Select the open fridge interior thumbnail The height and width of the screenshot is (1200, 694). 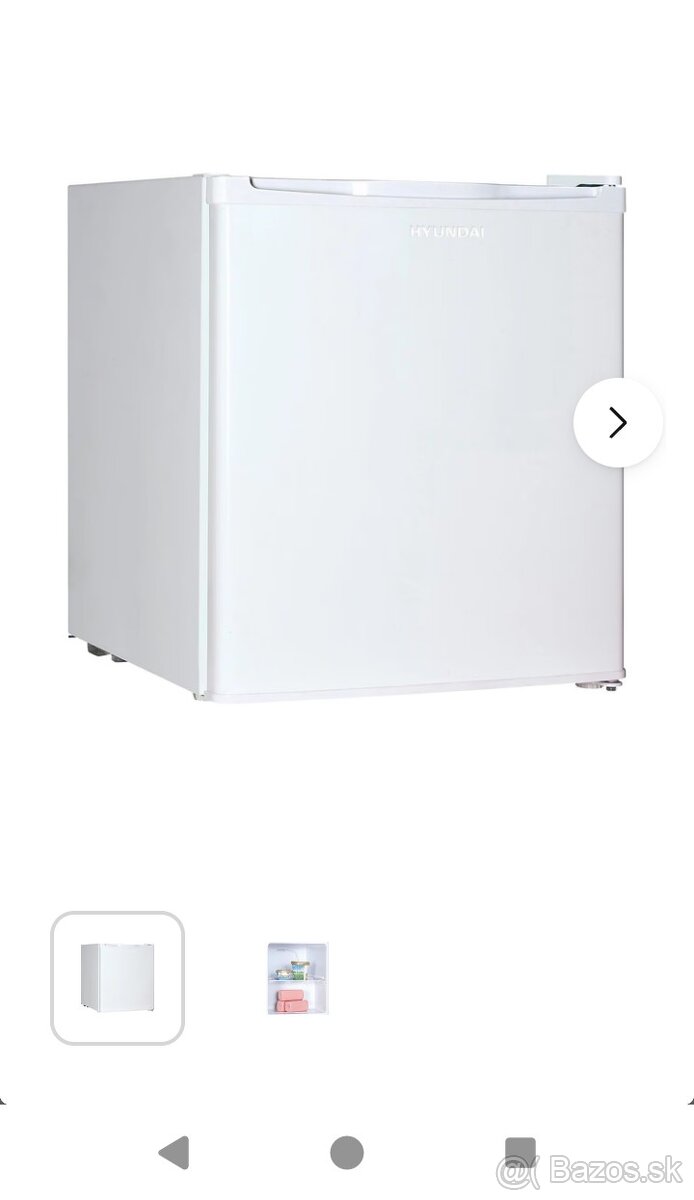point(298,977)
